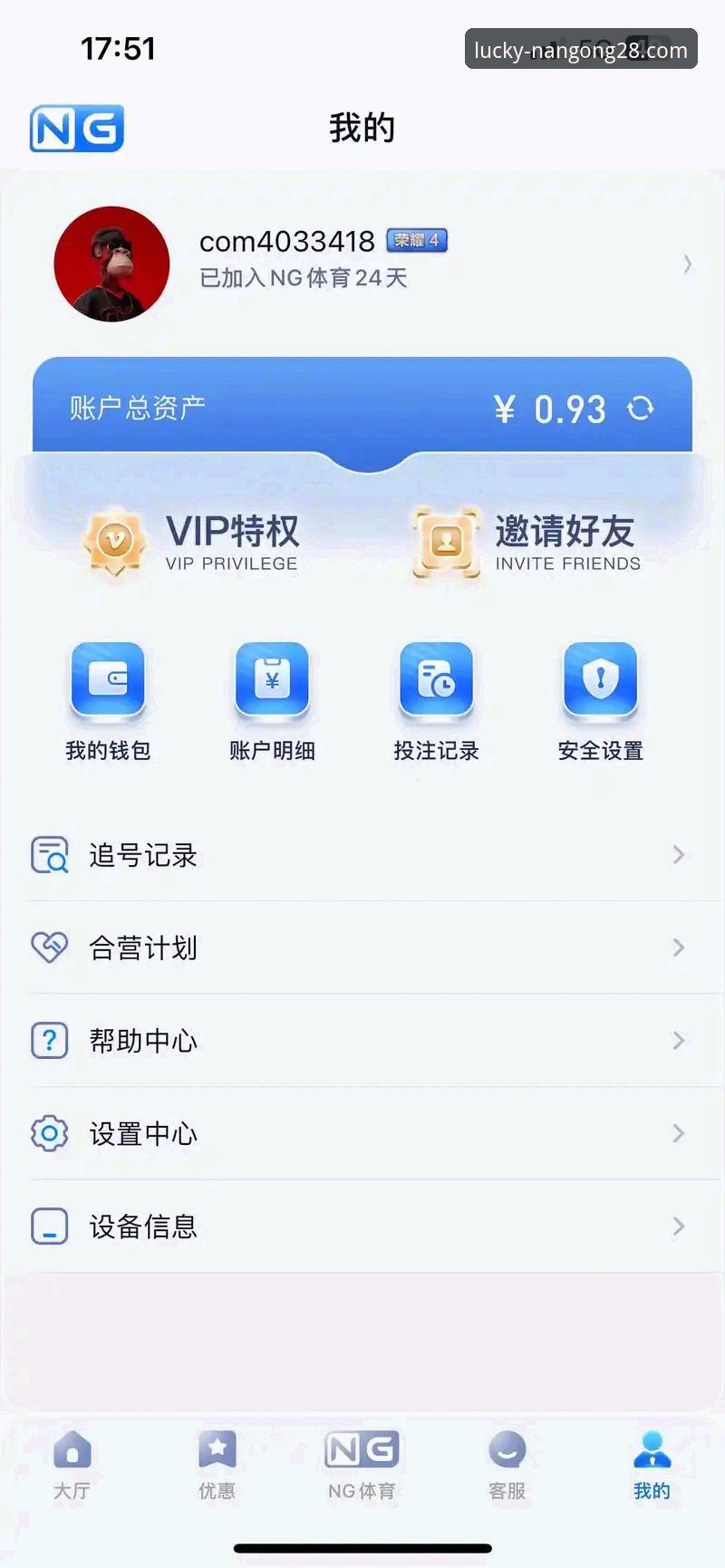Click the NG logo in top left
The width and height of the screenshot is (725, 1568).
(76, 128)
